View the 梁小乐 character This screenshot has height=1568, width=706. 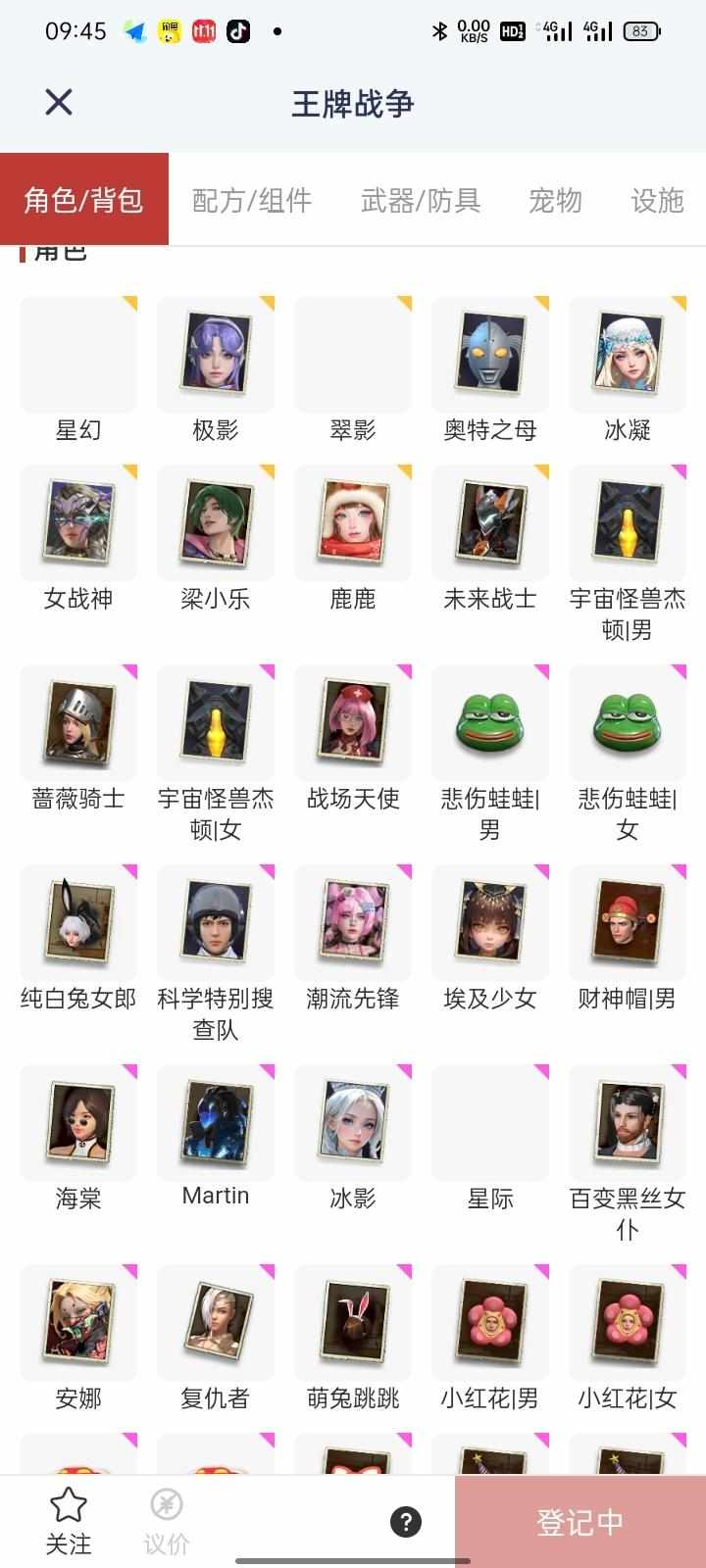216,523
